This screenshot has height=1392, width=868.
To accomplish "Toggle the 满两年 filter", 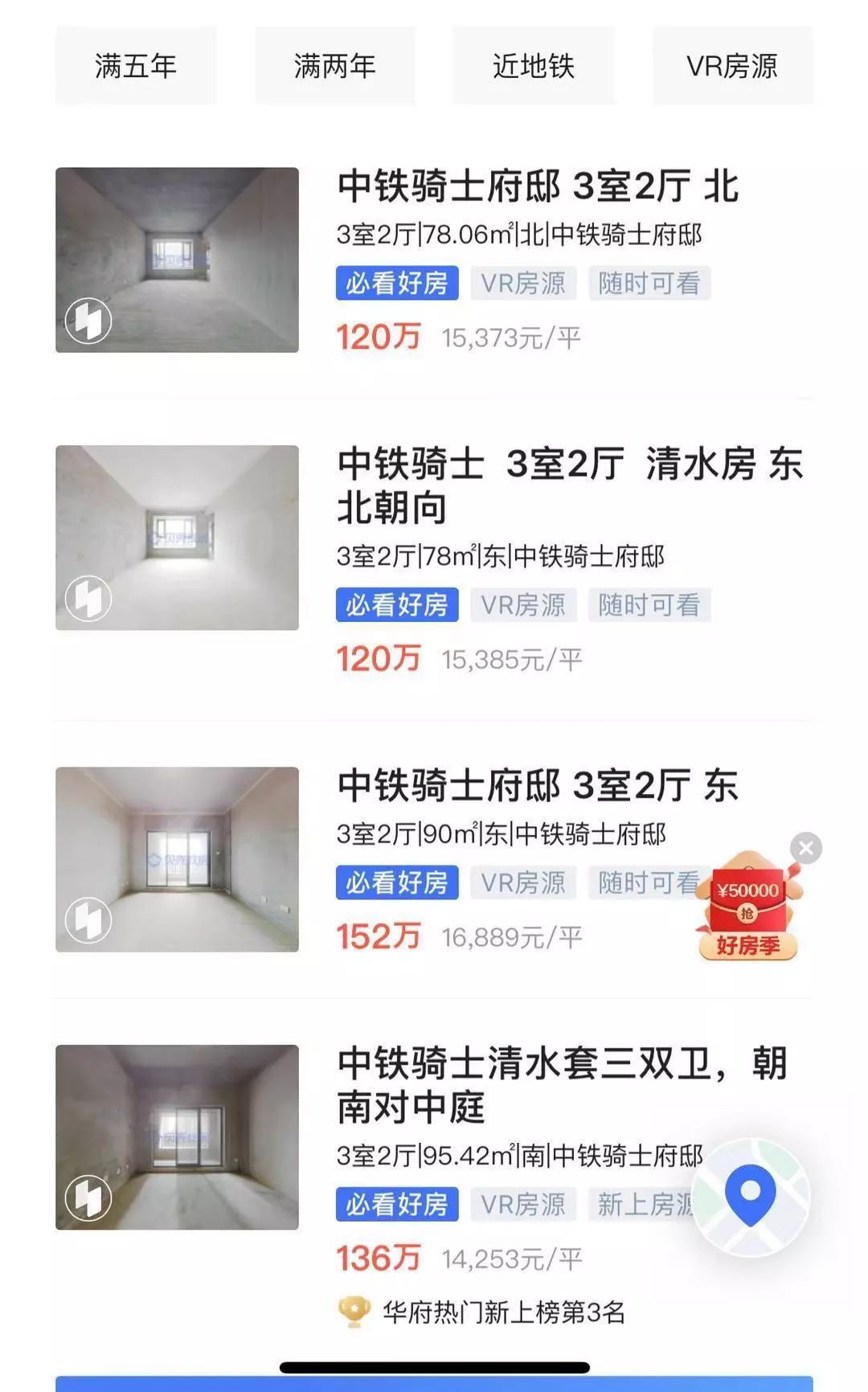I will pos(334,67).
